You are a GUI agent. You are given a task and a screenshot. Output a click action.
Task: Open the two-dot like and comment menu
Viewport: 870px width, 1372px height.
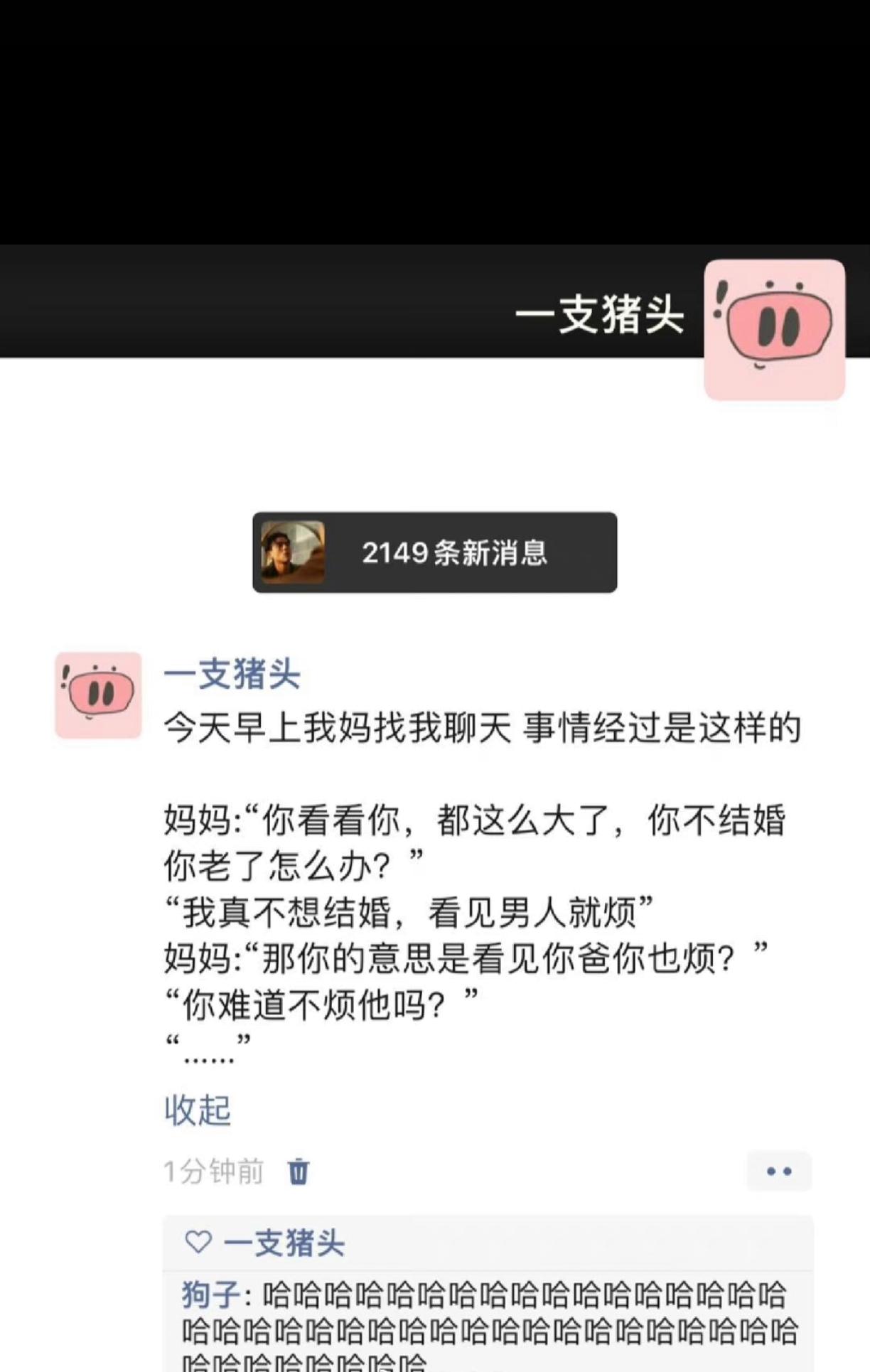(778, 1172)
